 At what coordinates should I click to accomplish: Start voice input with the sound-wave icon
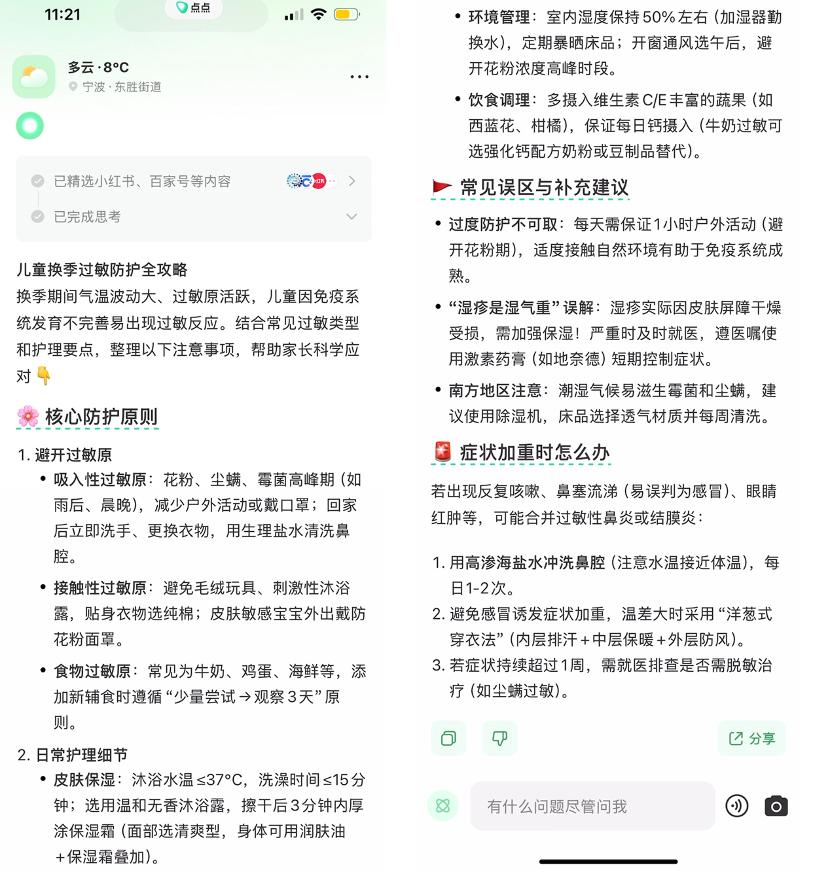(737, 806)
